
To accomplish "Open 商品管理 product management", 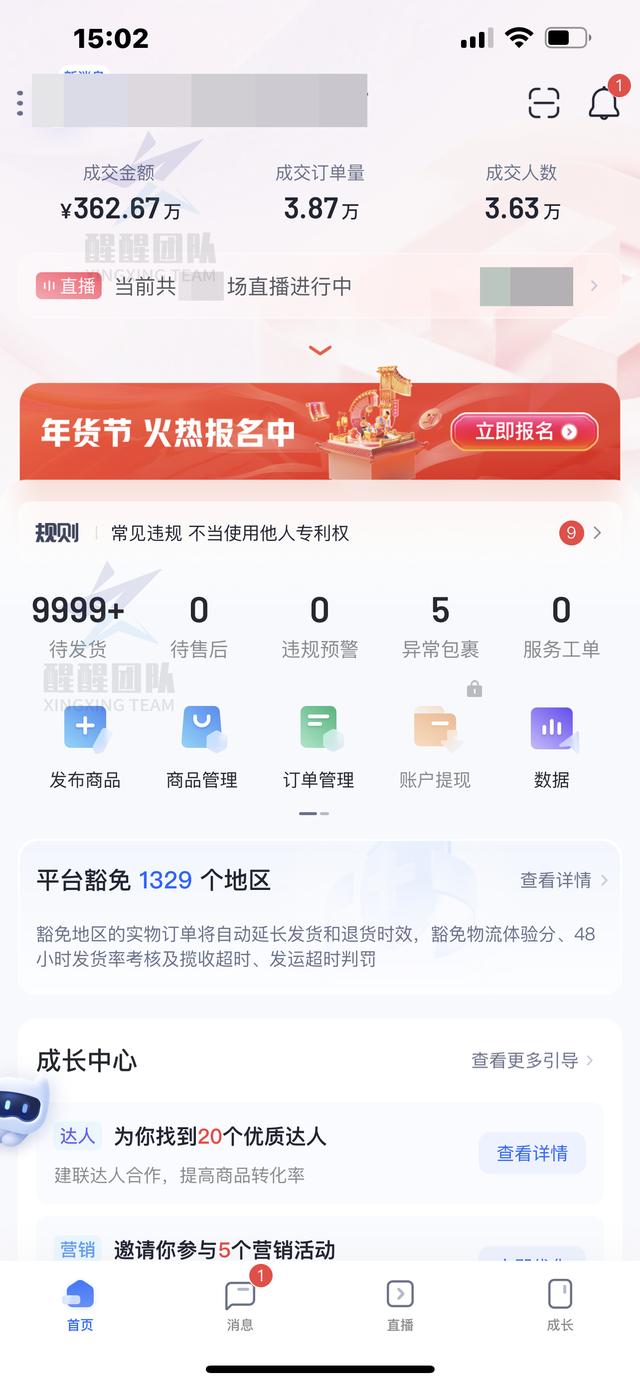I will [202, 748].
